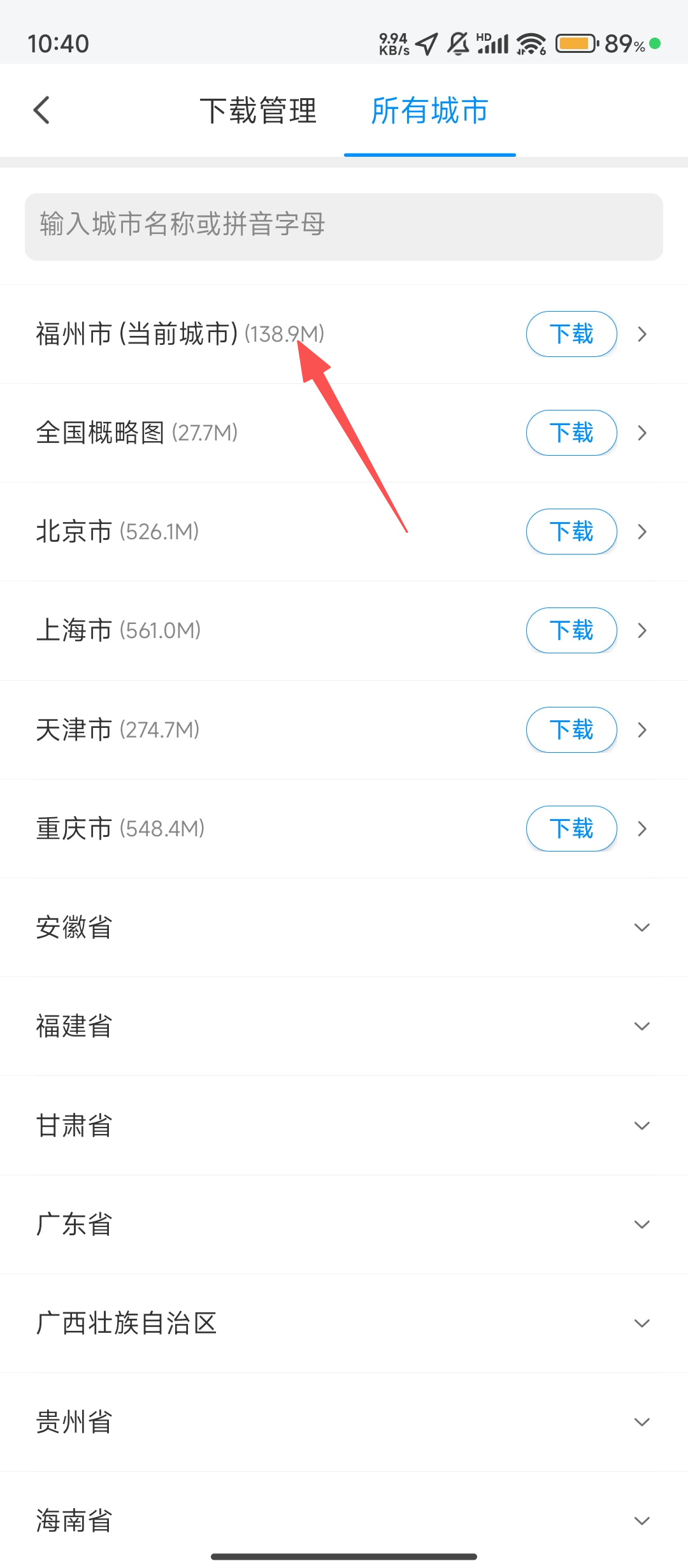Go back using the top-left arrow
Viewport: 688px width, 1568px height.
click(x=42, y=110)
